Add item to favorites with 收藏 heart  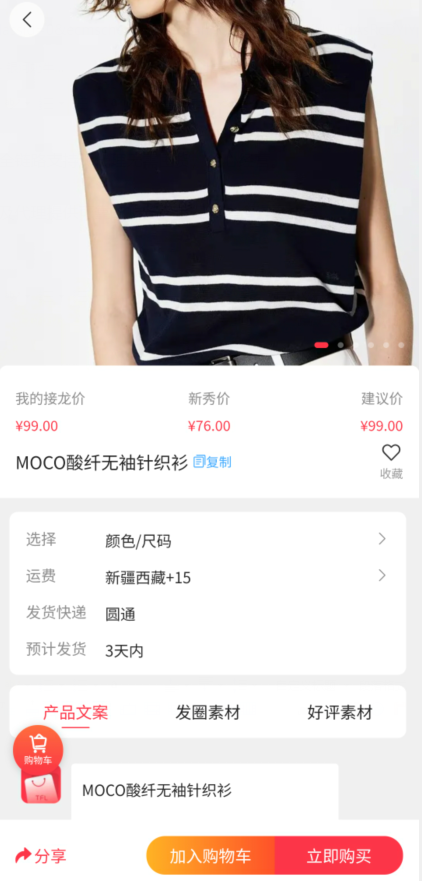click(391, 462)
